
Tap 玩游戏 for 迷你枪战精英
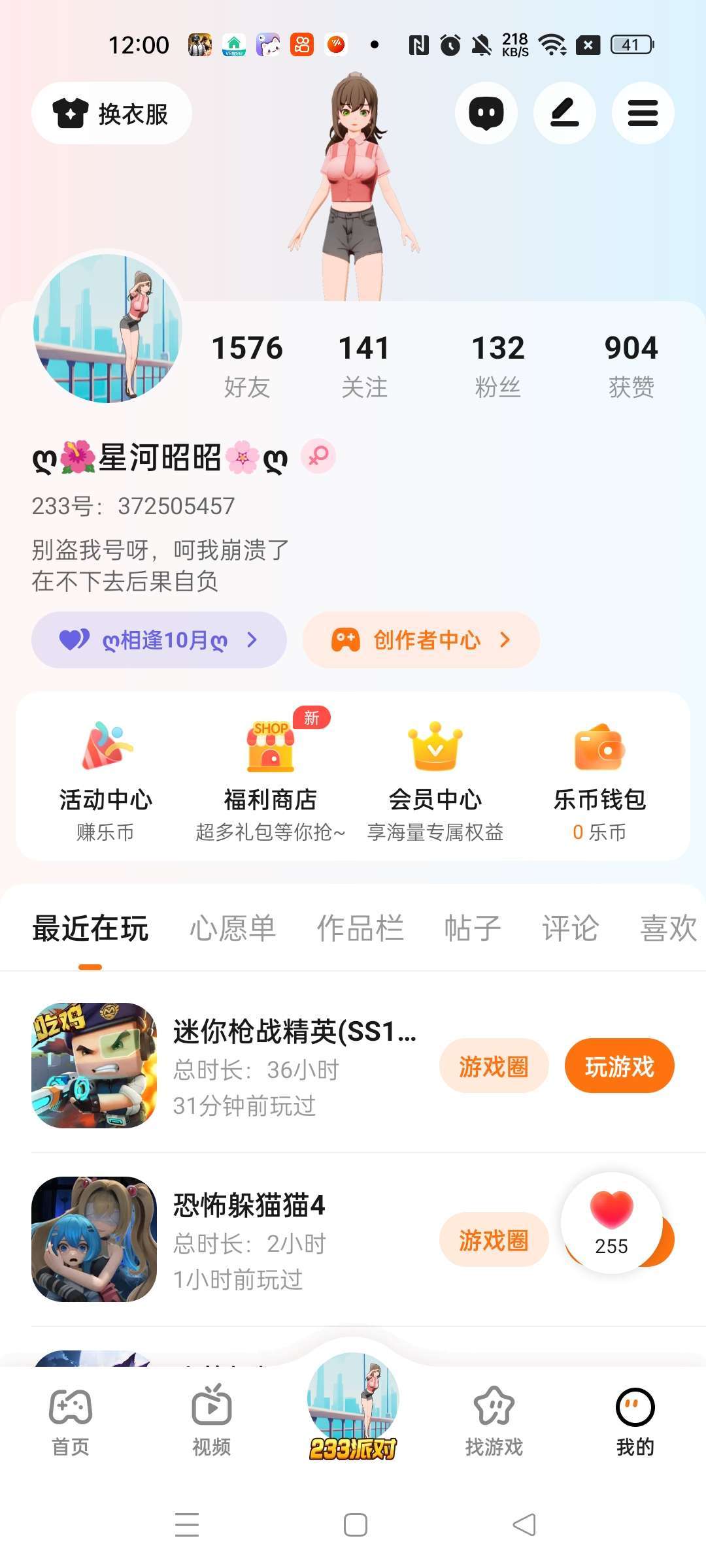619,1066
